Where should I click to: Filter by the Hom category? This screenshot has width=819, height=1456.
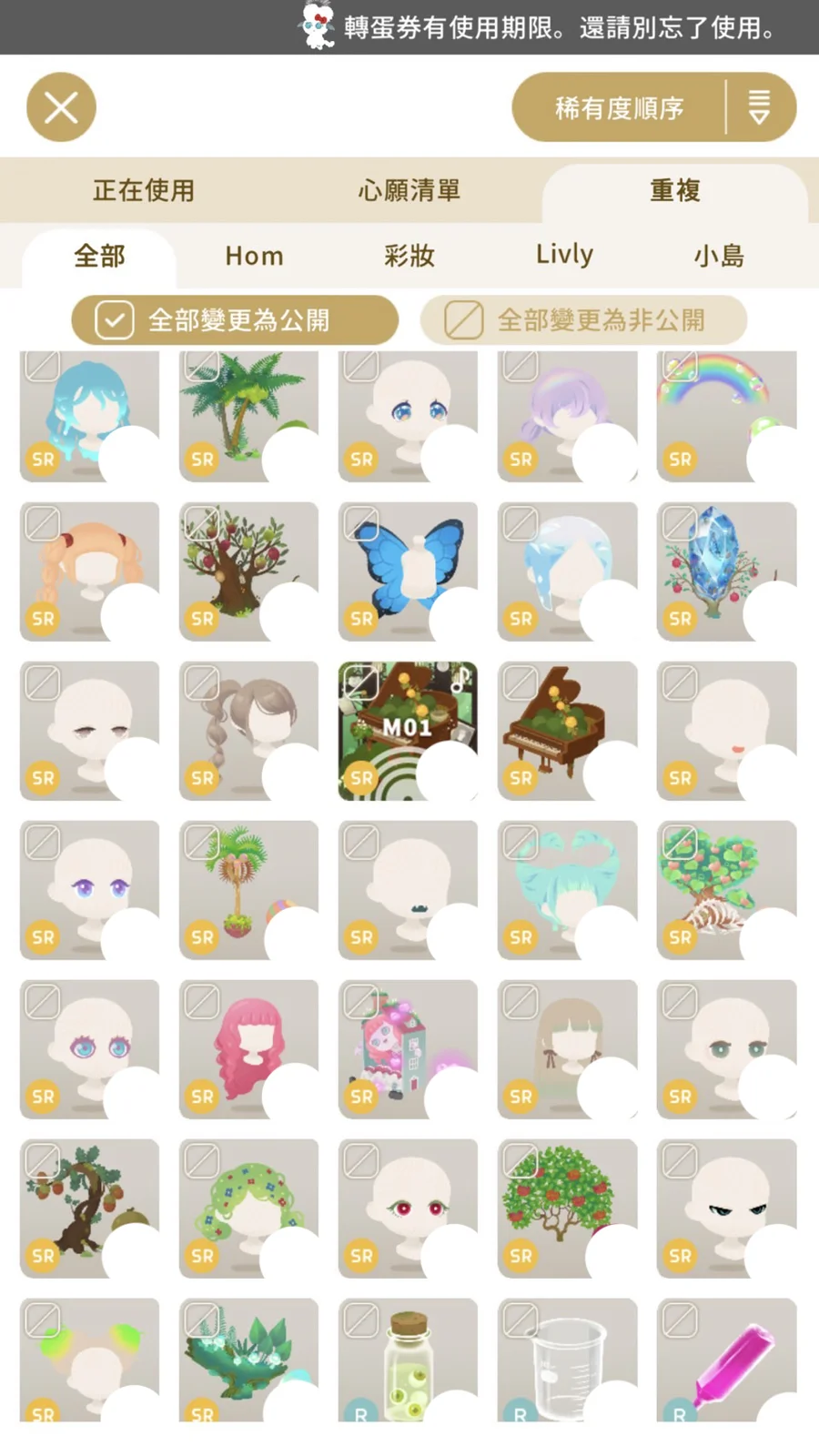254,256
